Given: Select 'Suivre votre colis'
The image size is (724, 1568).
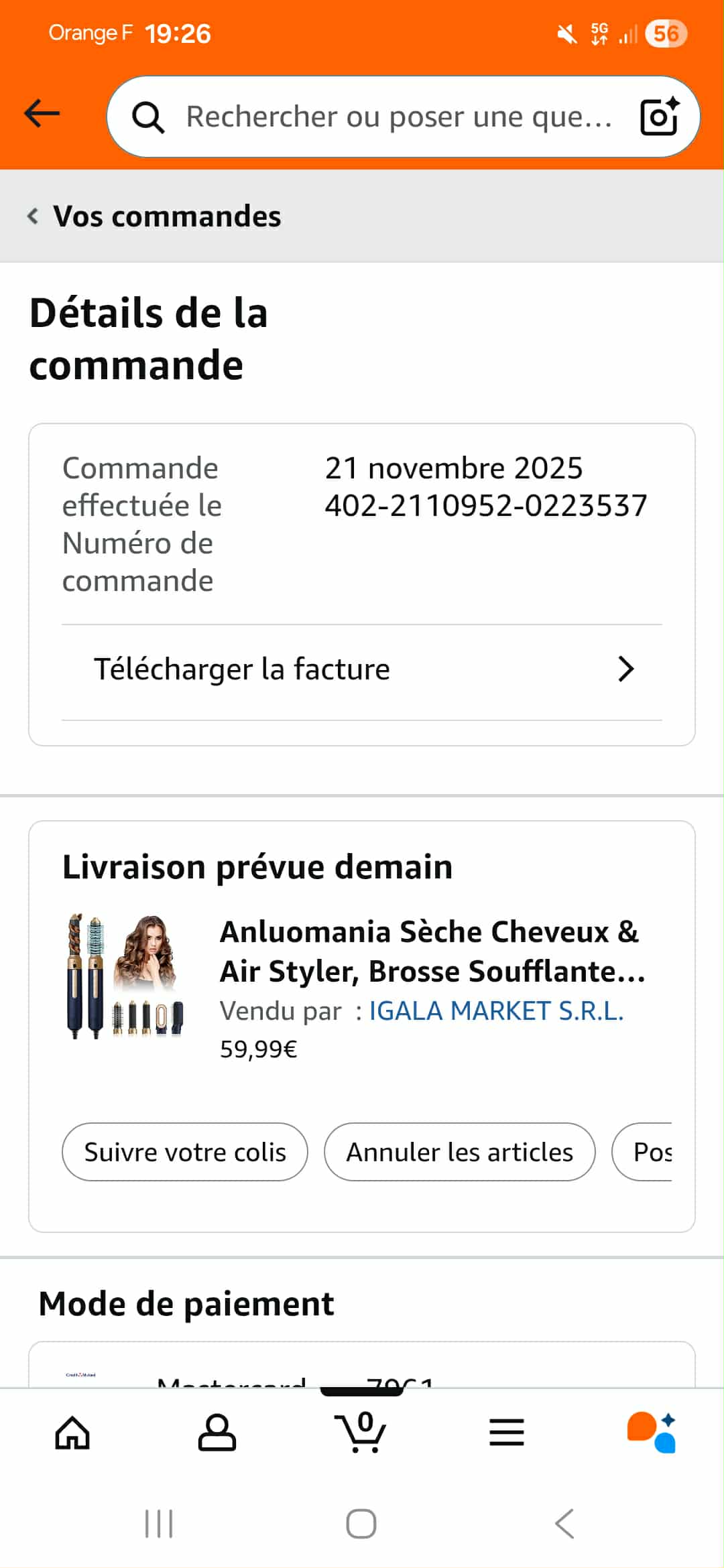Looking at the screenshot, I should [185, 1152].
